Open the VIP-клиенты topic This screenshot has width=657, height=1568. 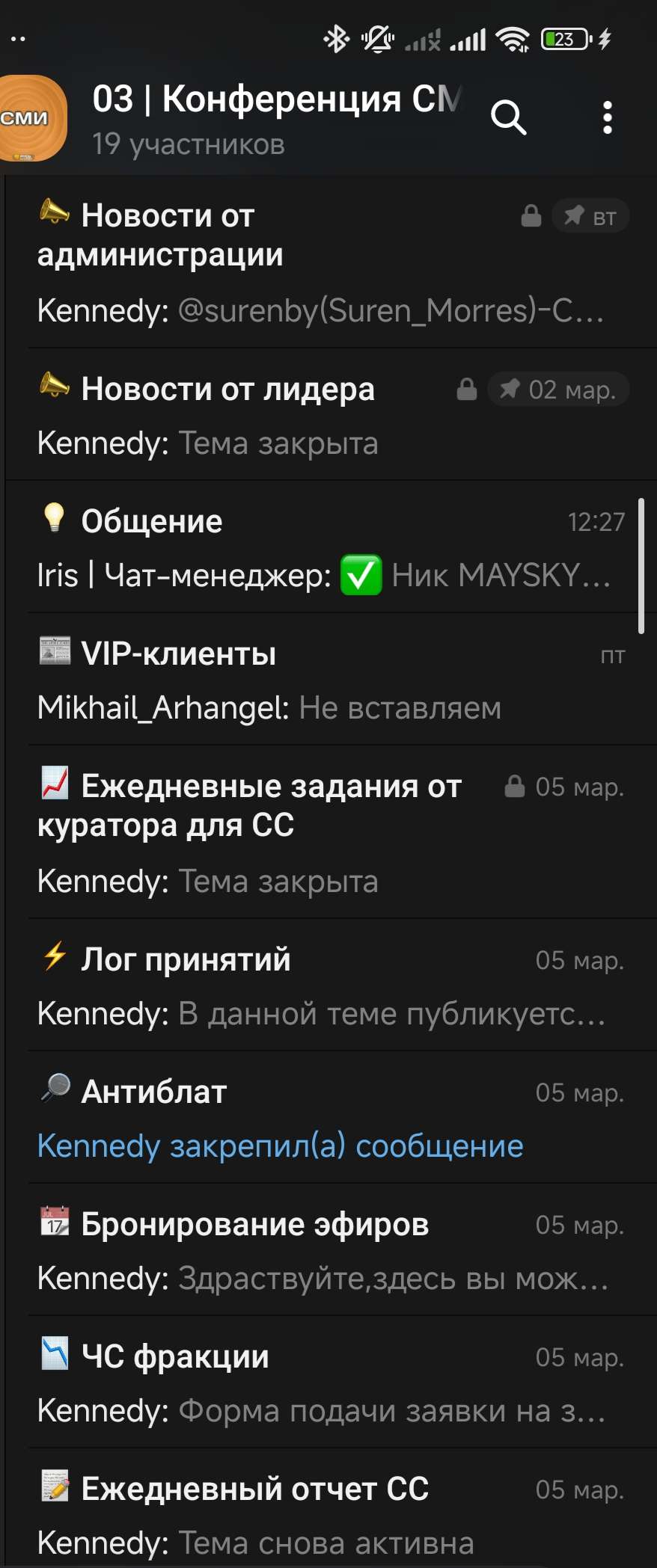coord(329,680)
